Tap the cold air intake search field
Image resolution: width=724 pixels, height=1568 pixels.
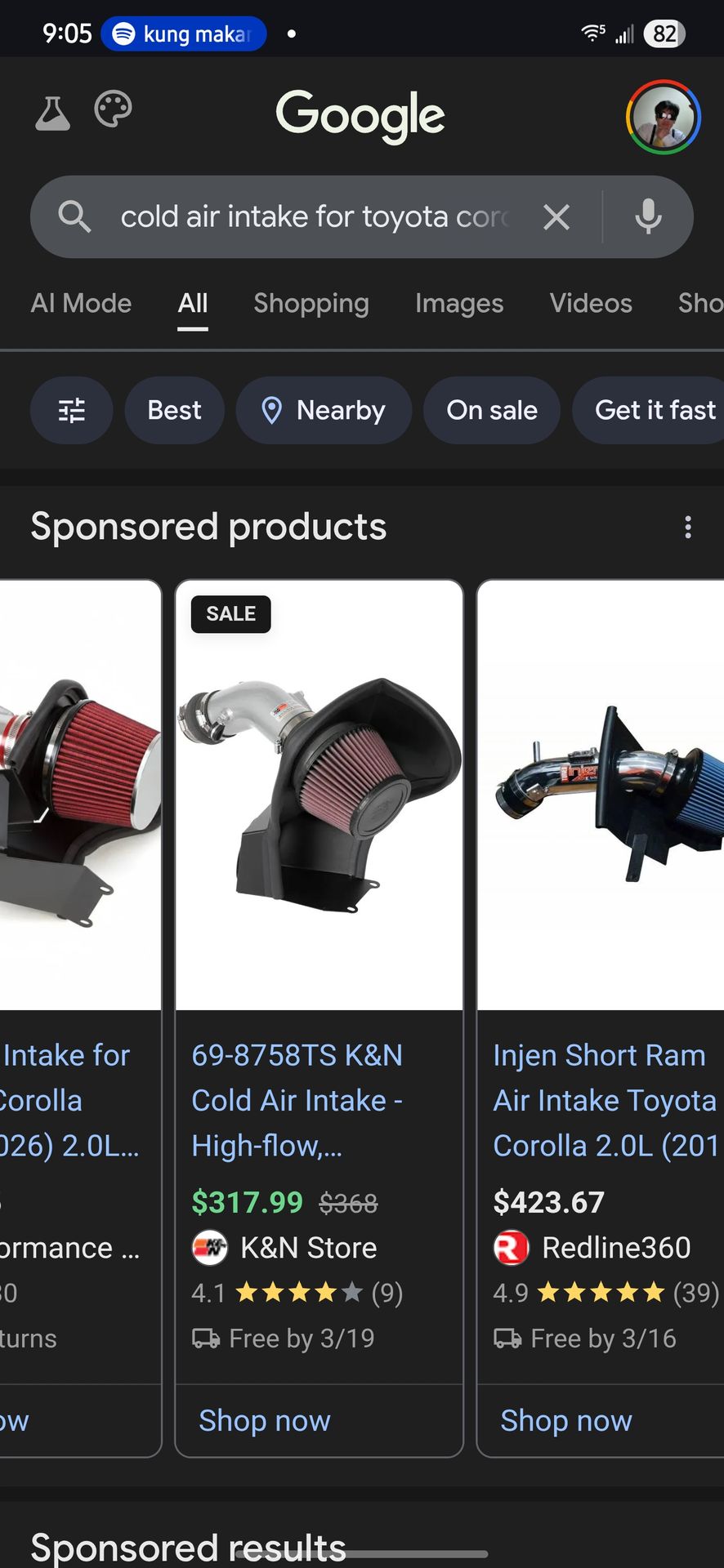coord(314,217)
